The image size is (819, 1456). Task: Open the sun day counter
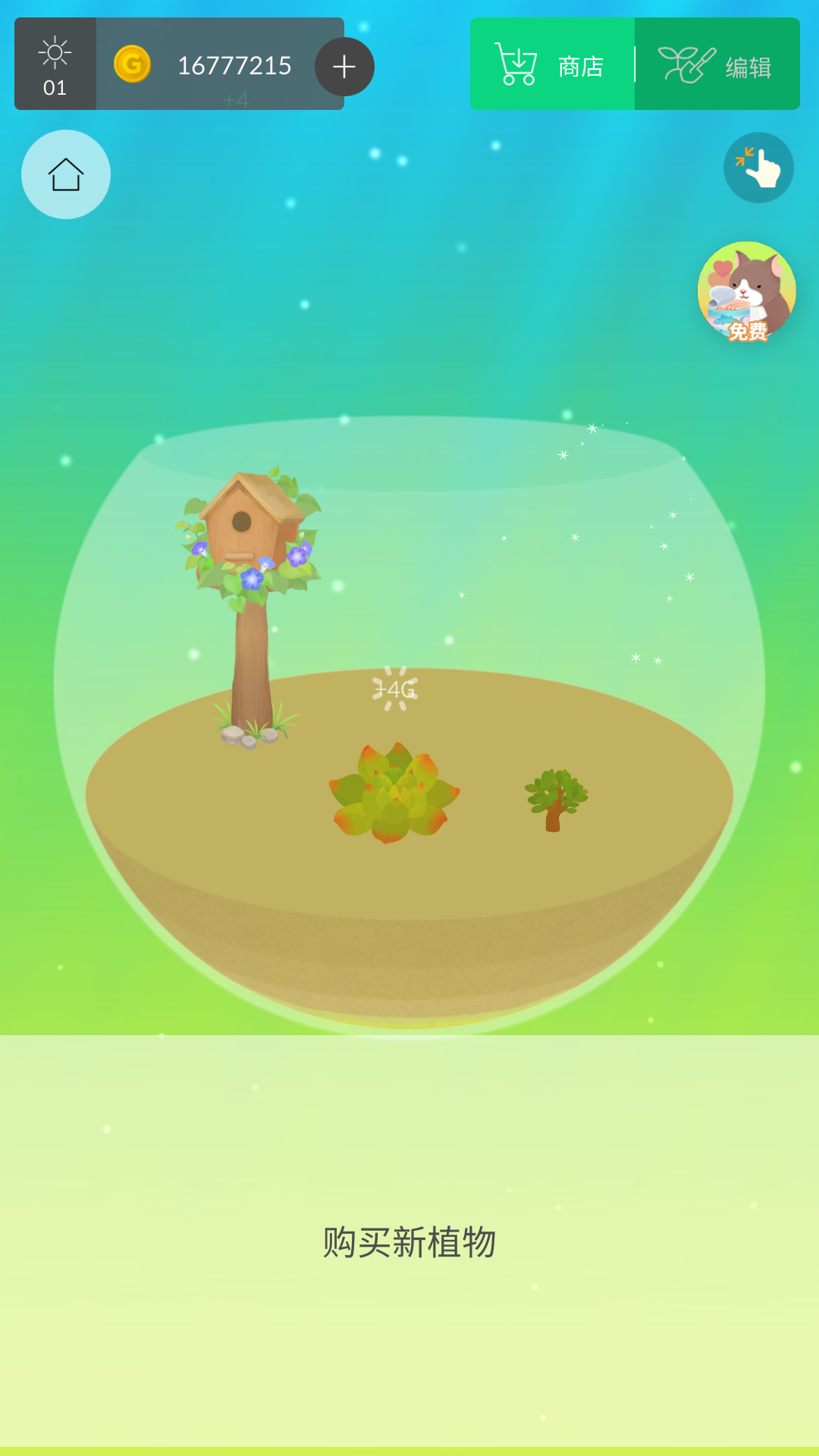[55, 64]
